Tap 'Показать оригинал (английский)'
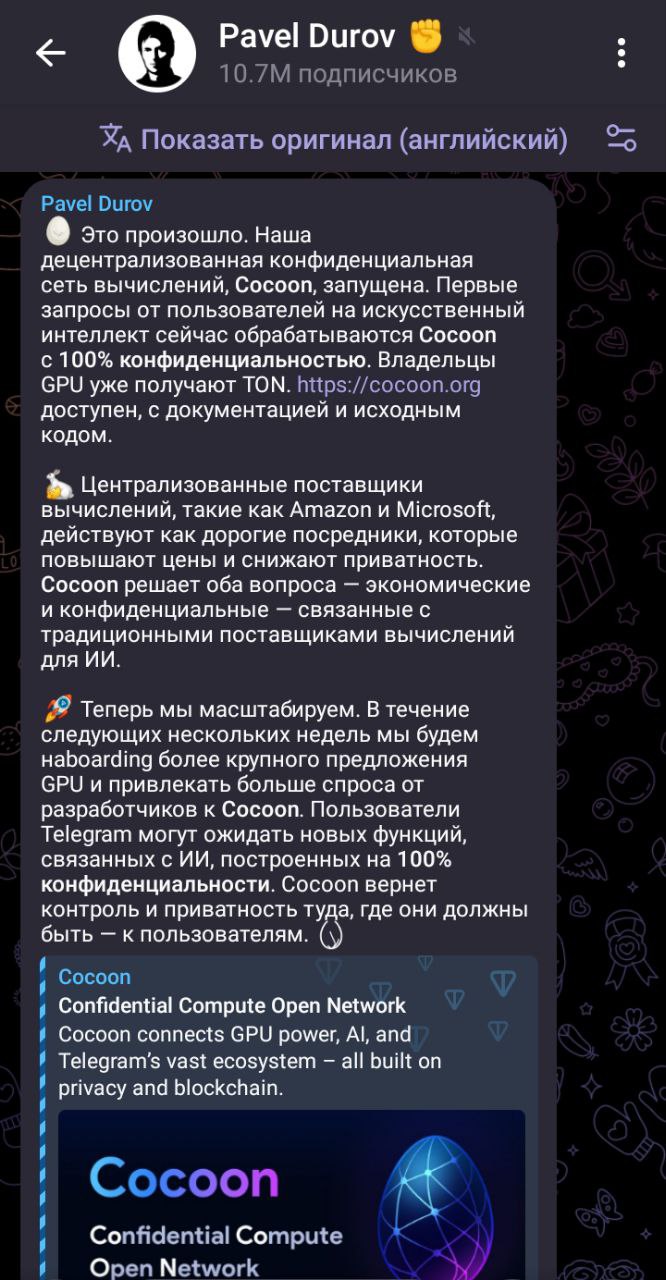The width and height of the screenshot is (666, 1280). pyautogui.click(x=334, y=139)
